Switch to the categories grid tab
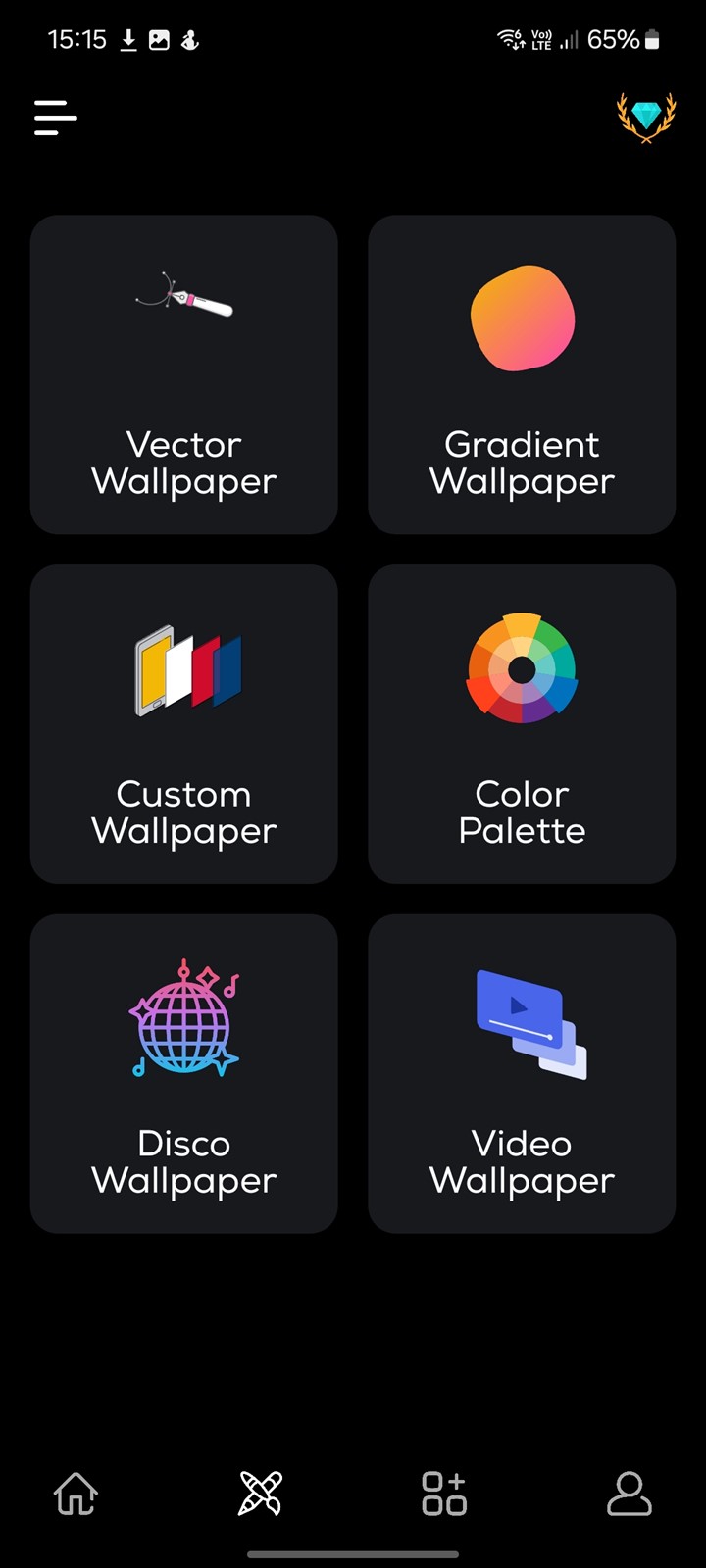This screenshot has height=1568, width=706. click(444, 1494)
